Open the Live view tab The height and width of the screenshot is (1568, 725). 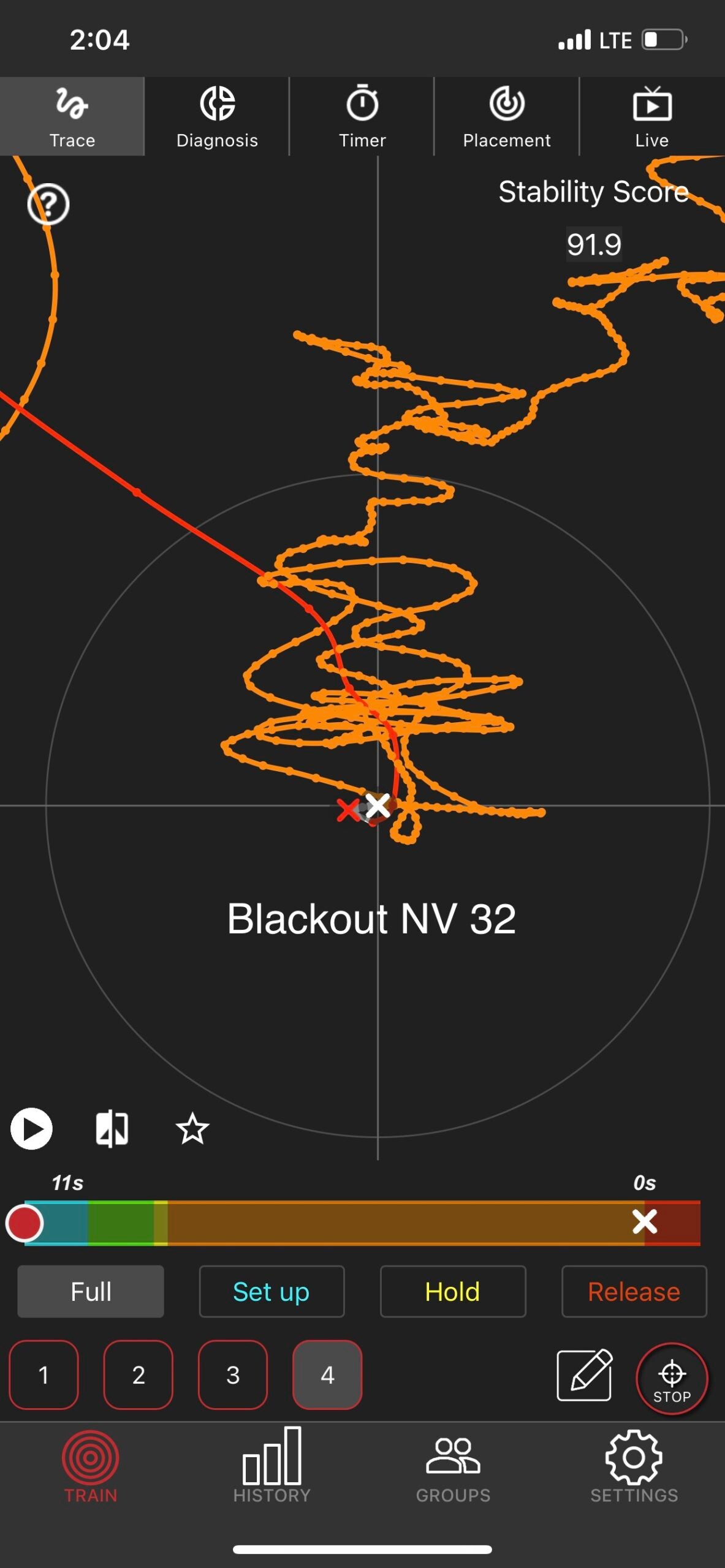click(x=651, y=116)
